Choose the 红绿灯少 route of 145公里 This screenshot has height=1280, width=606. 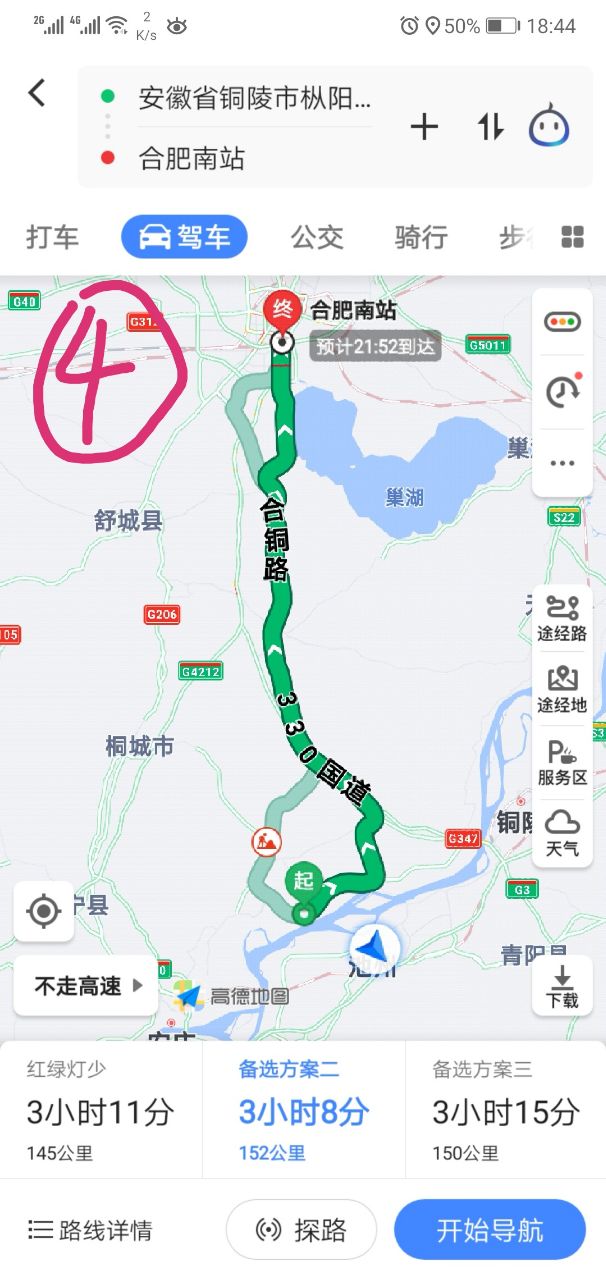101,1111
